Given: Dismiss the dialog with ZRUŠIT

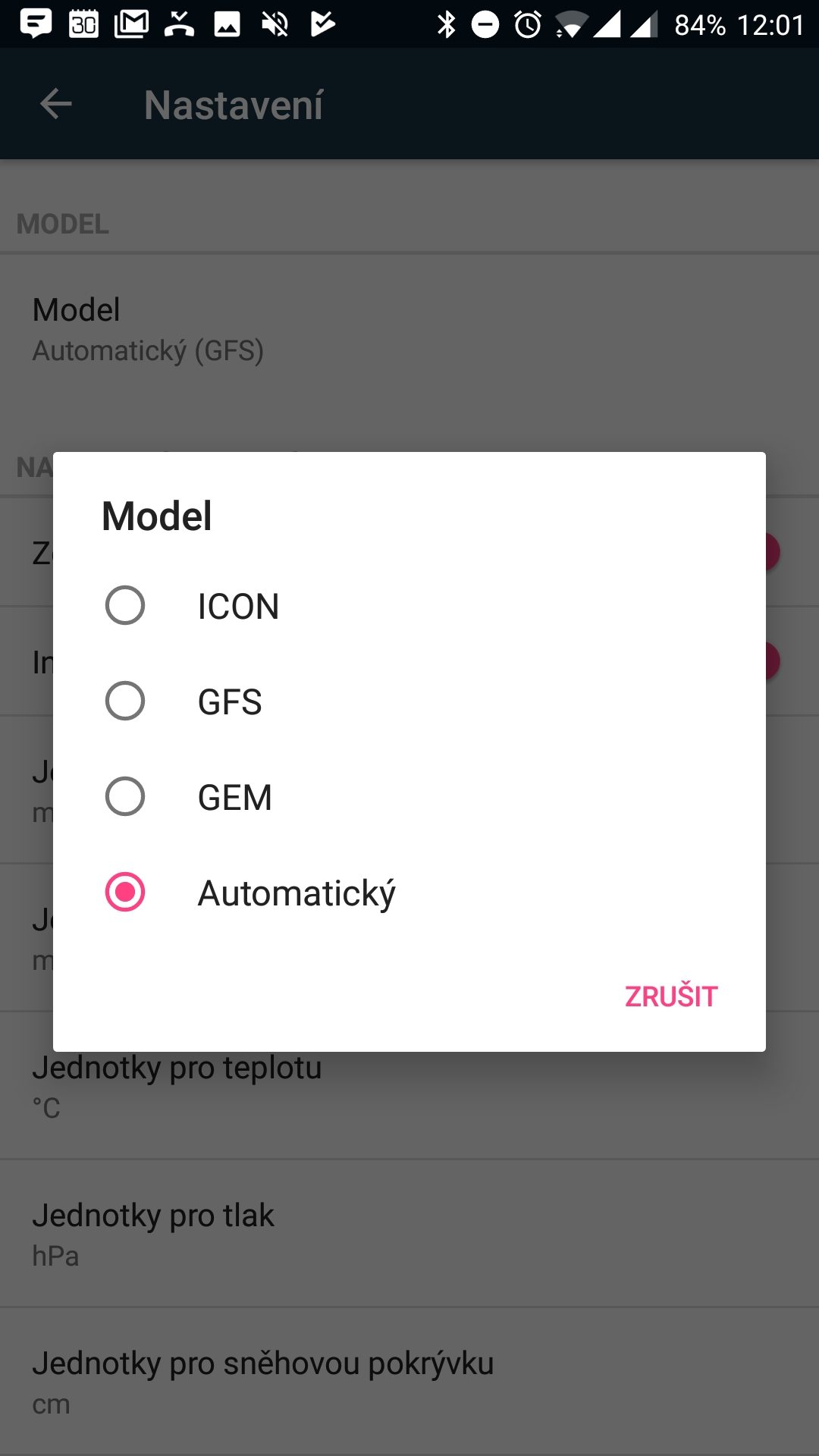Looking at the screenshot, I should pos(671,996).
